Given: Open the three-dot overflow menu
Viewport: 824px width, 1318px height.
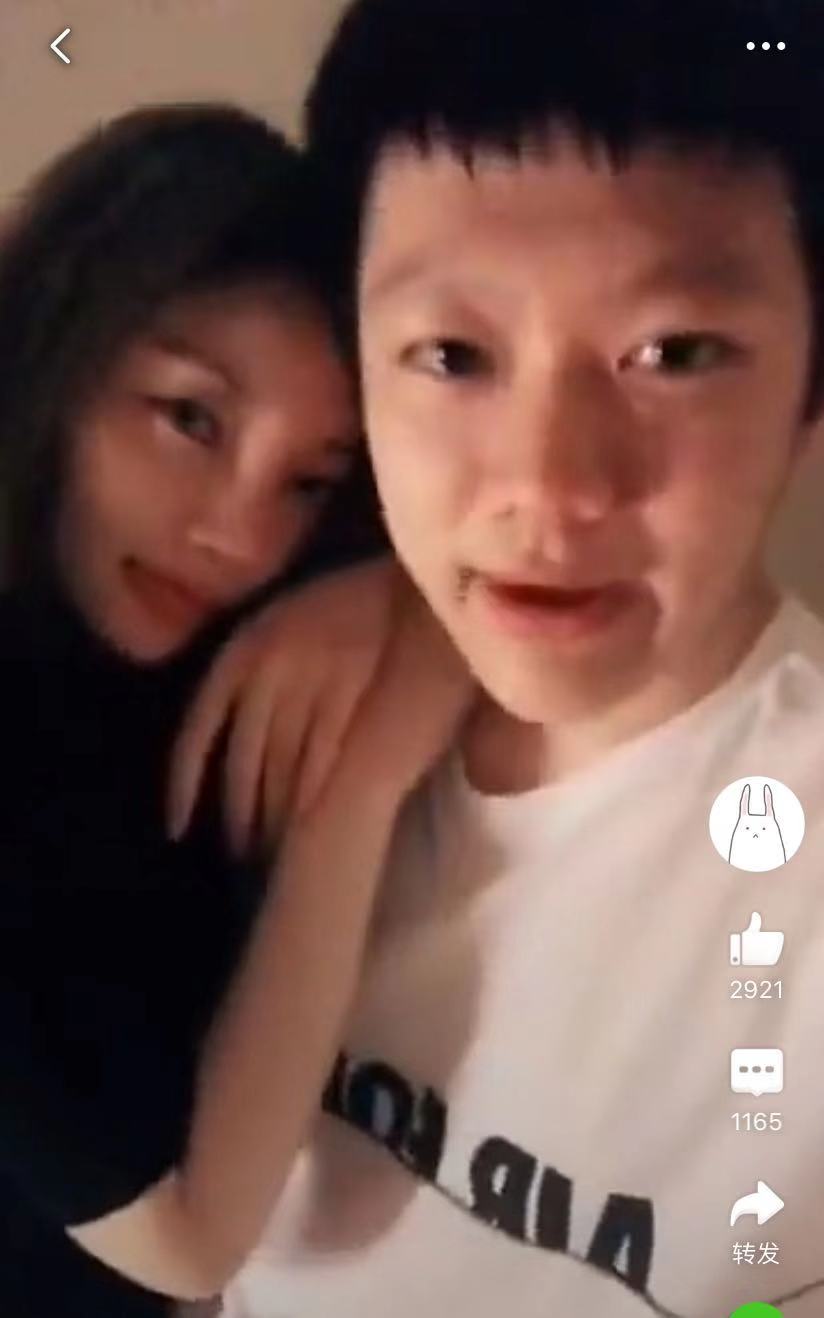Looking at the screenshot, I should click(x=765, y=46).
